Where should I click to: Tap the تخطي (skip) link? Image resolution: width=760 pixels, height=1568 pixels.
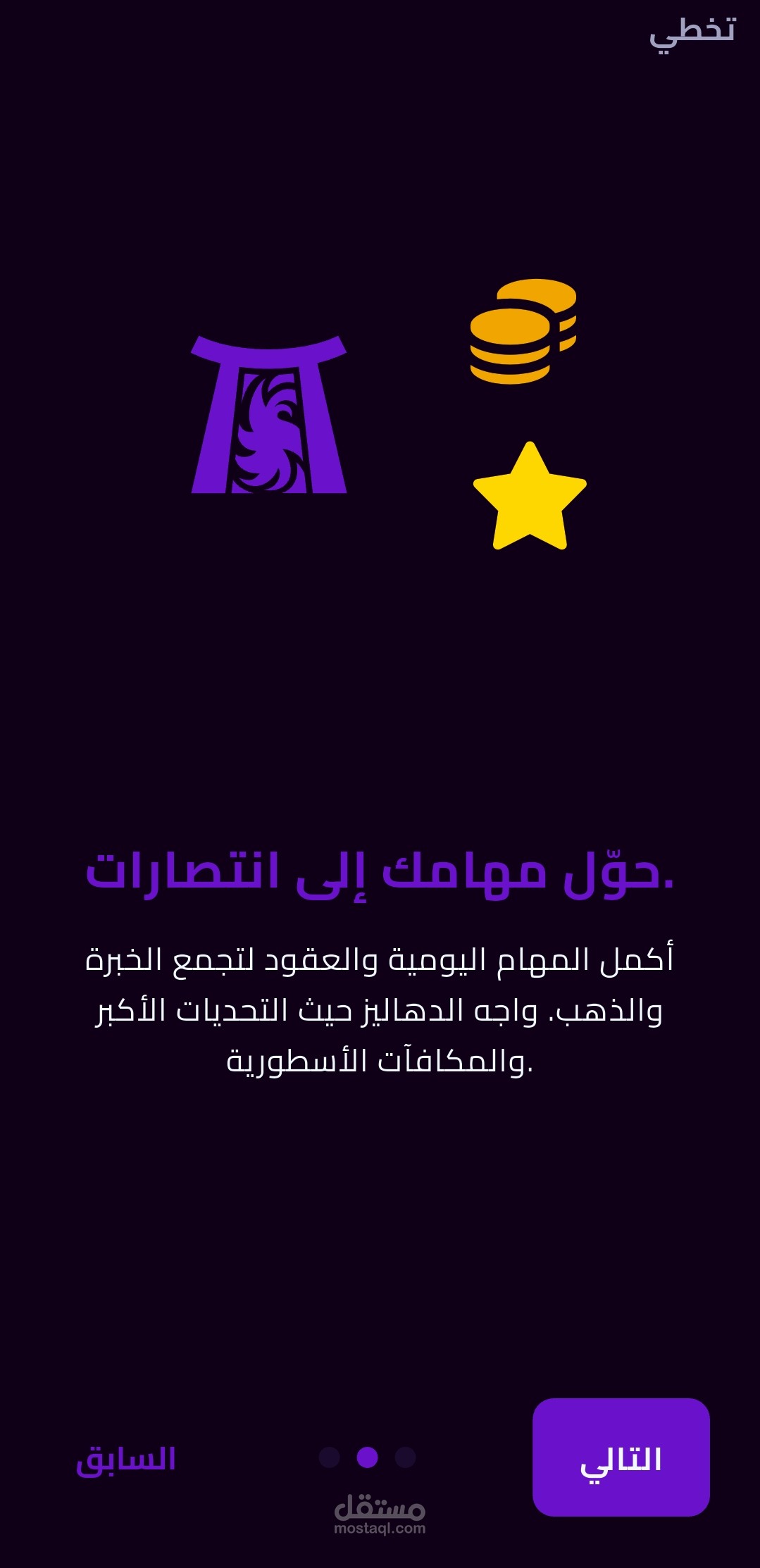point(692,32)
